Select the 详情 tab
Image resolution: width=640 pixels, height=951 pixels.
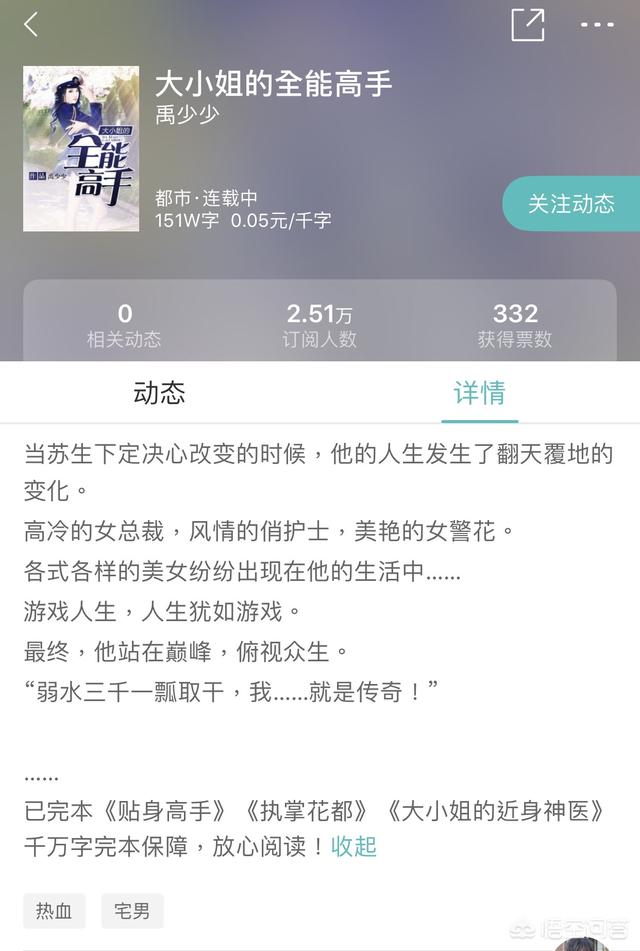tap(480, 392)
